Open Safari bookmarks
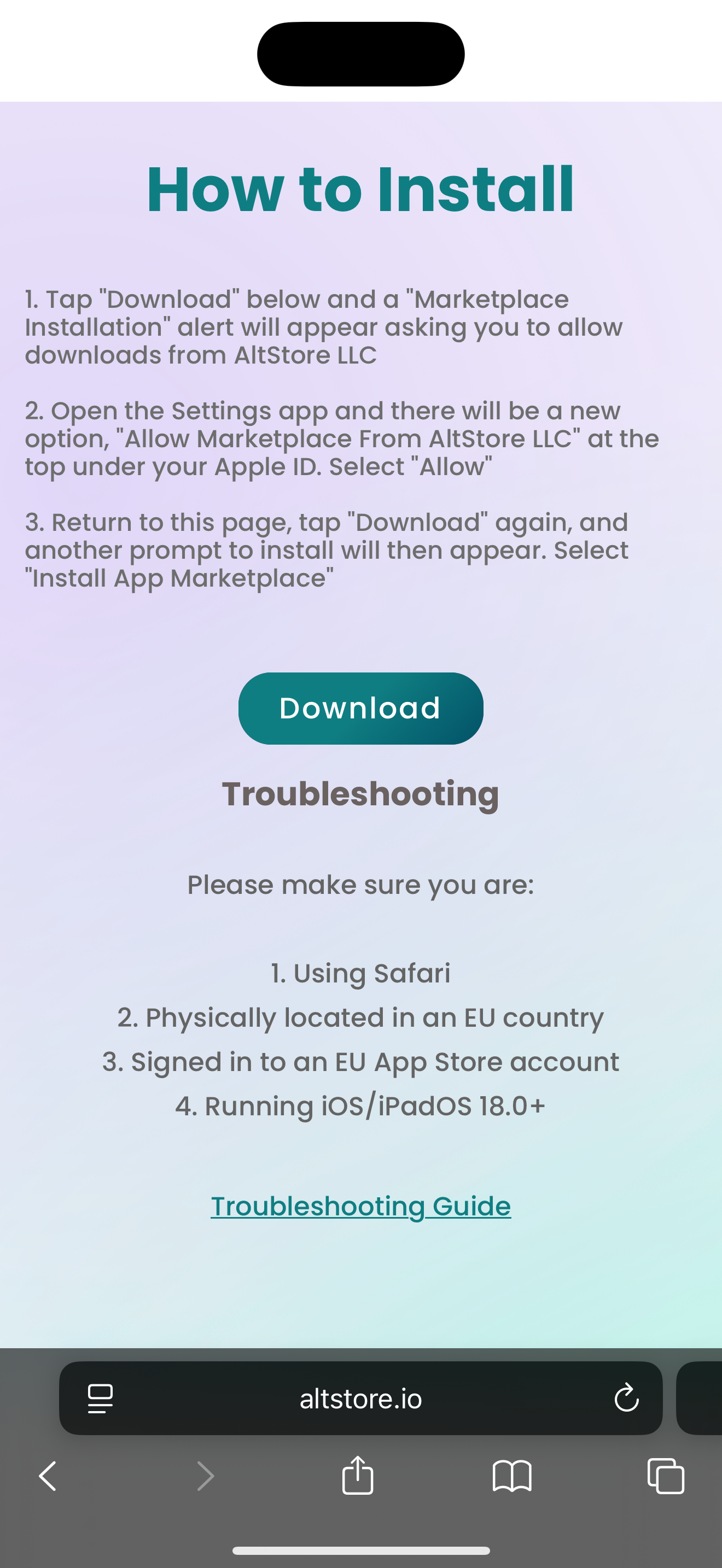This screenshot has height=1568, width=722. [x=512, y=1476]
